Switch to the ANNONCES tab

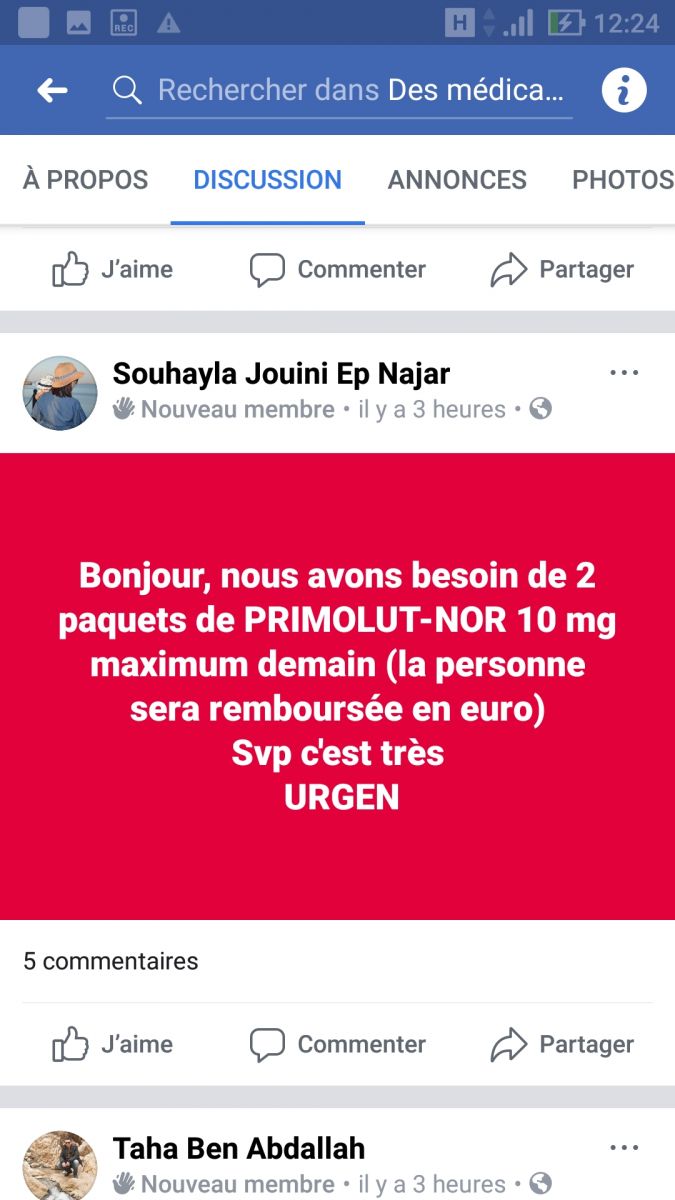[x=457, y=180]
